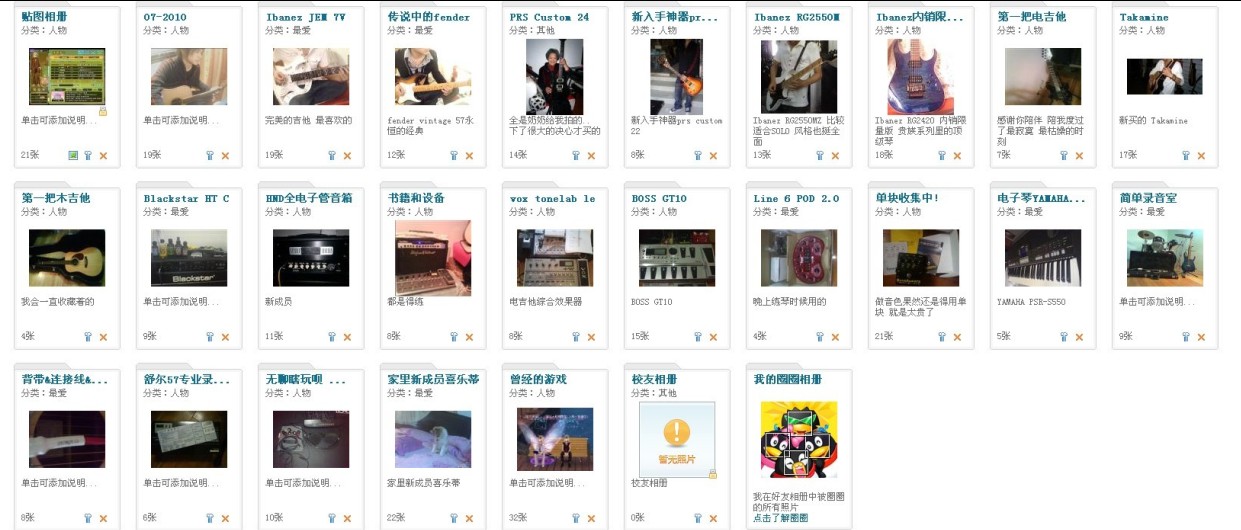Viewport: 1241px width, 530px height.
Task: Delete the Ibanez JEM 7V album
Action: coord(347,156)
